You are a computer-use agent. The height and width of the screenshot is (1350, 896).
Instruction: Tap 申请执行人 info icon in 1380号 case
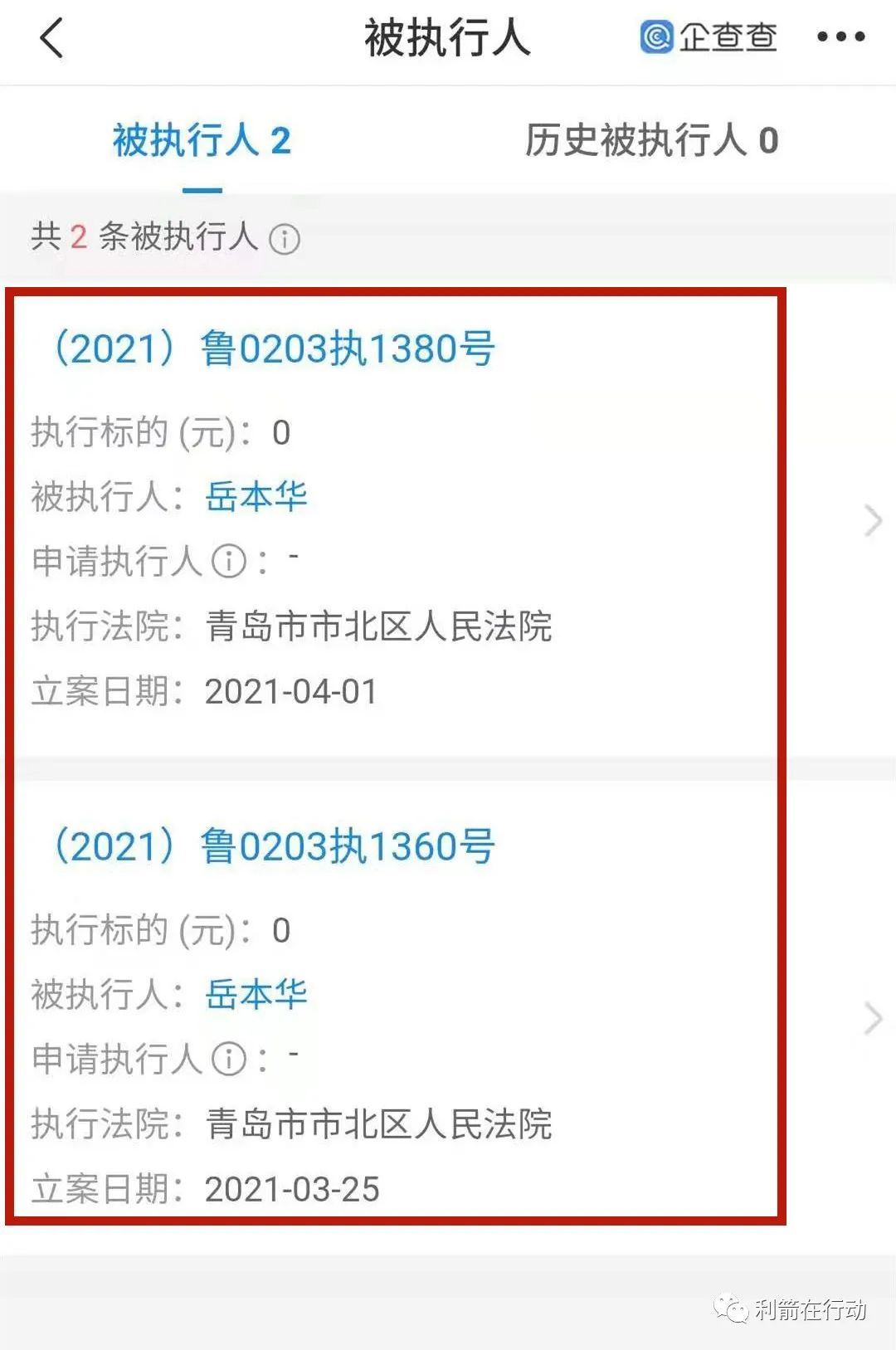coord(229,562)
